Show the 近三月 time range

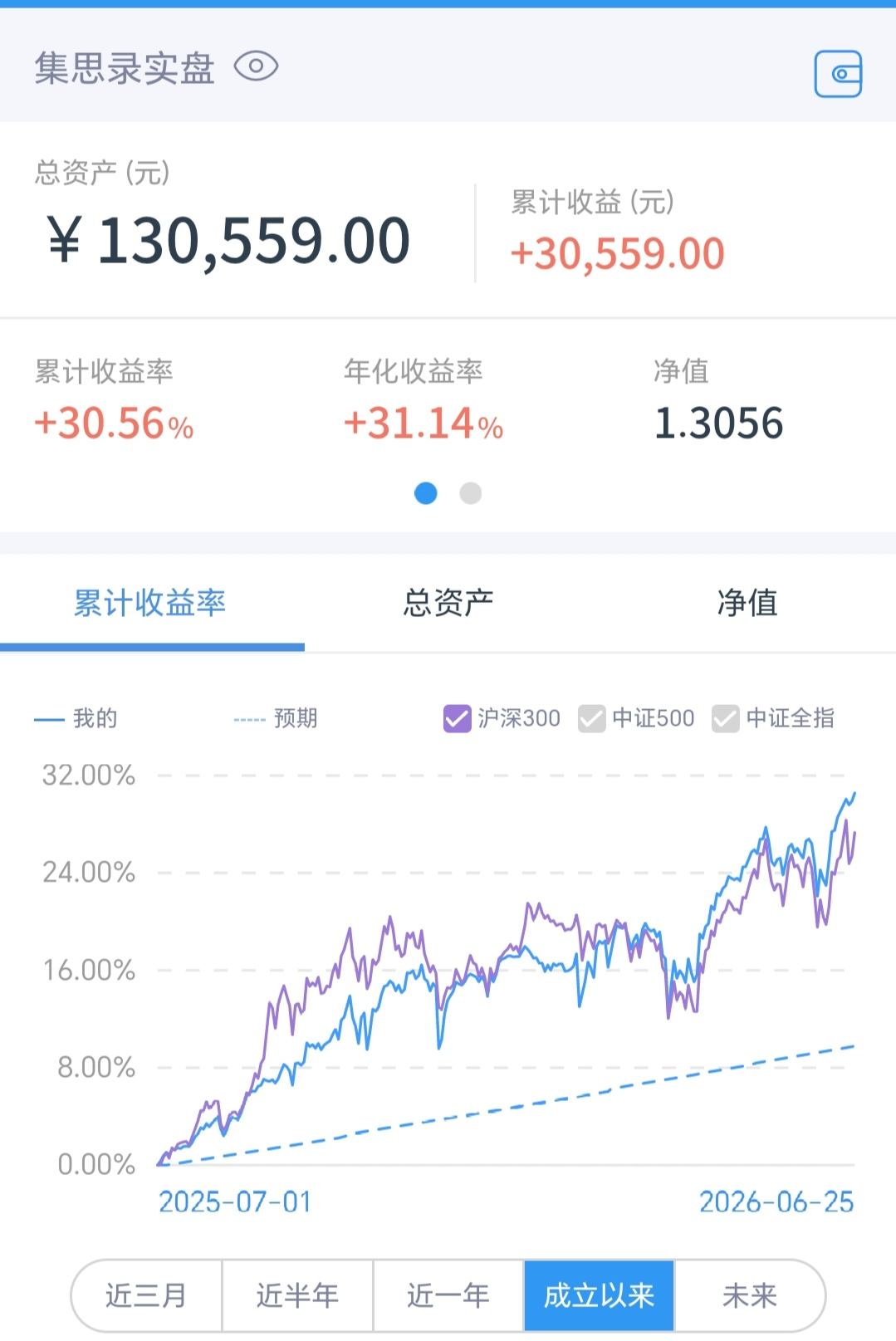147,1295
